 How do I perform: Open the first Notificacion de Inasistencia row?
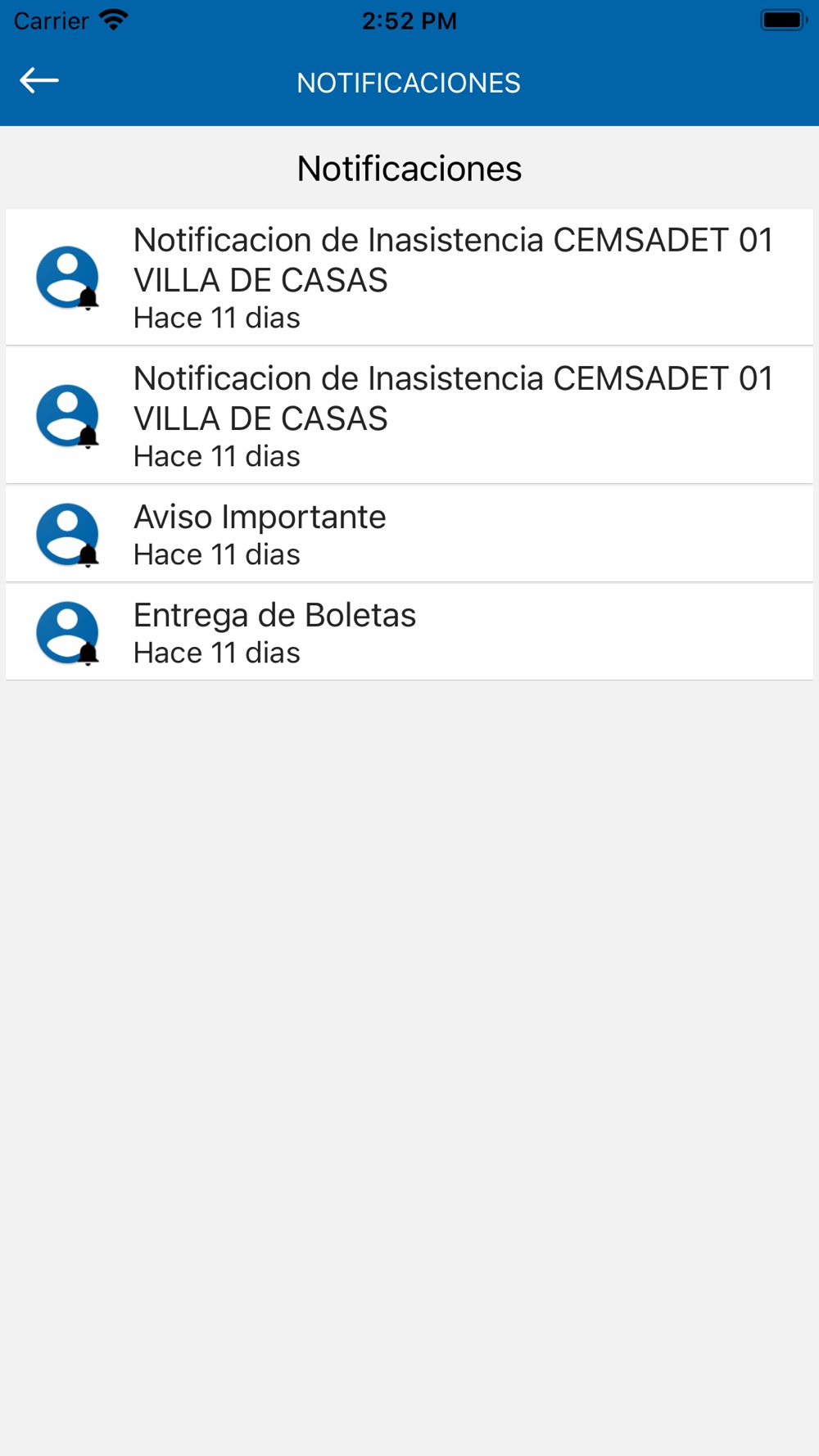409,277
